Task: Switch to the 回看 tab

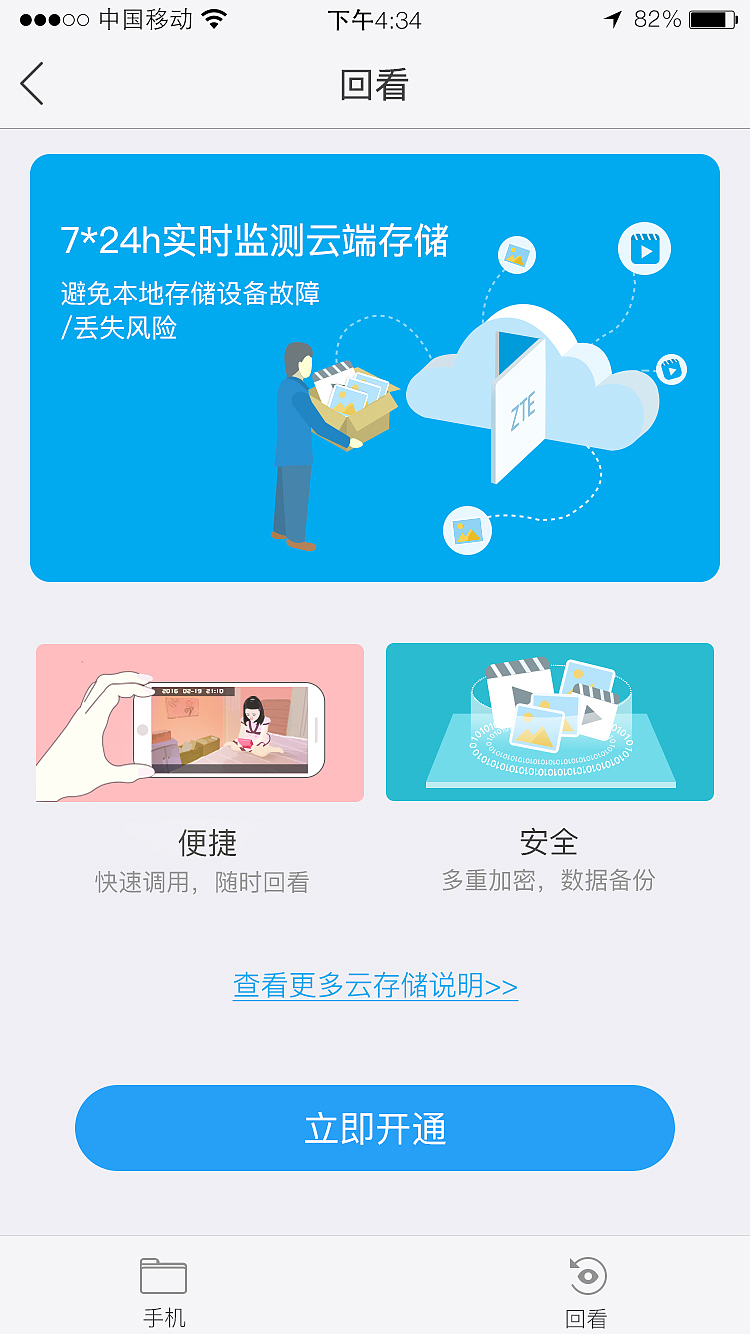Action: pyautogui.click(x=586, y=1290)
